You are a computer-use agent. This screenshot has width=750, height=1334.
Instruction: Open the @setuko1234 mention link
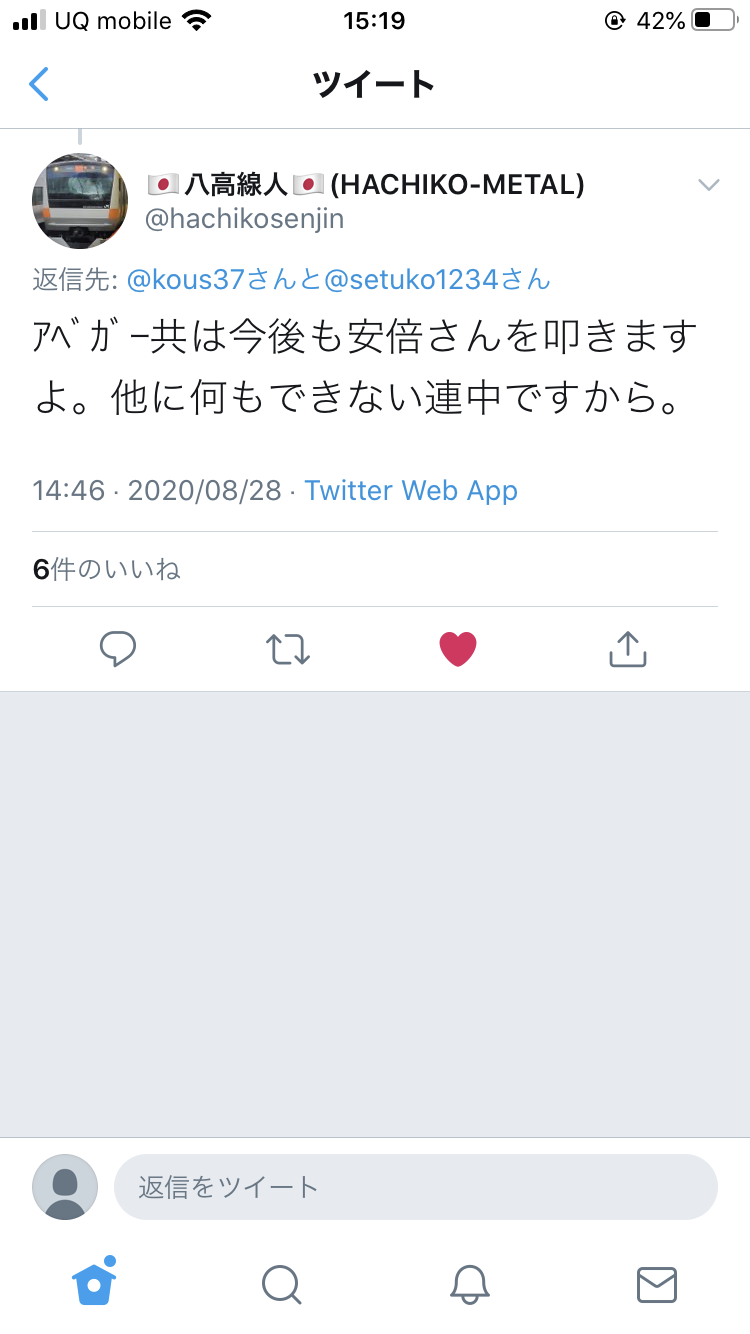pyautogui.click(x=411, y=280)
